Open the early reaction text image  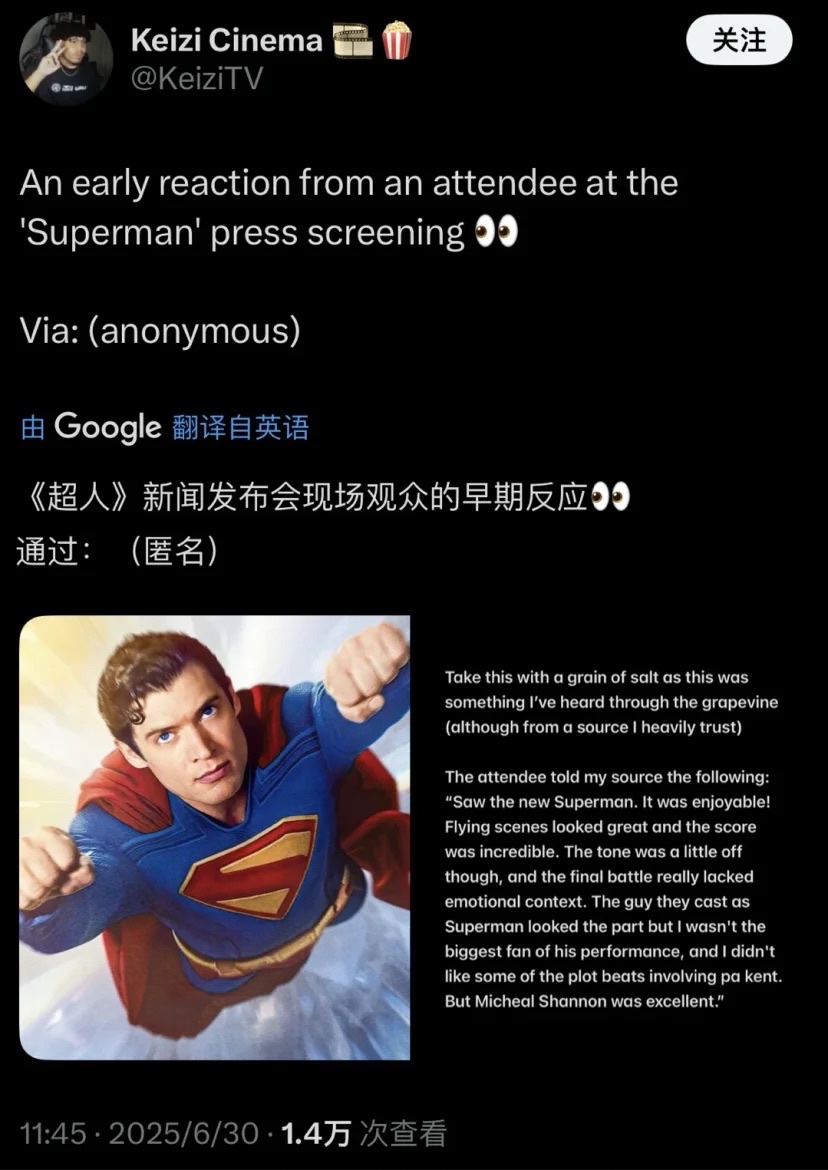[613, 839]
